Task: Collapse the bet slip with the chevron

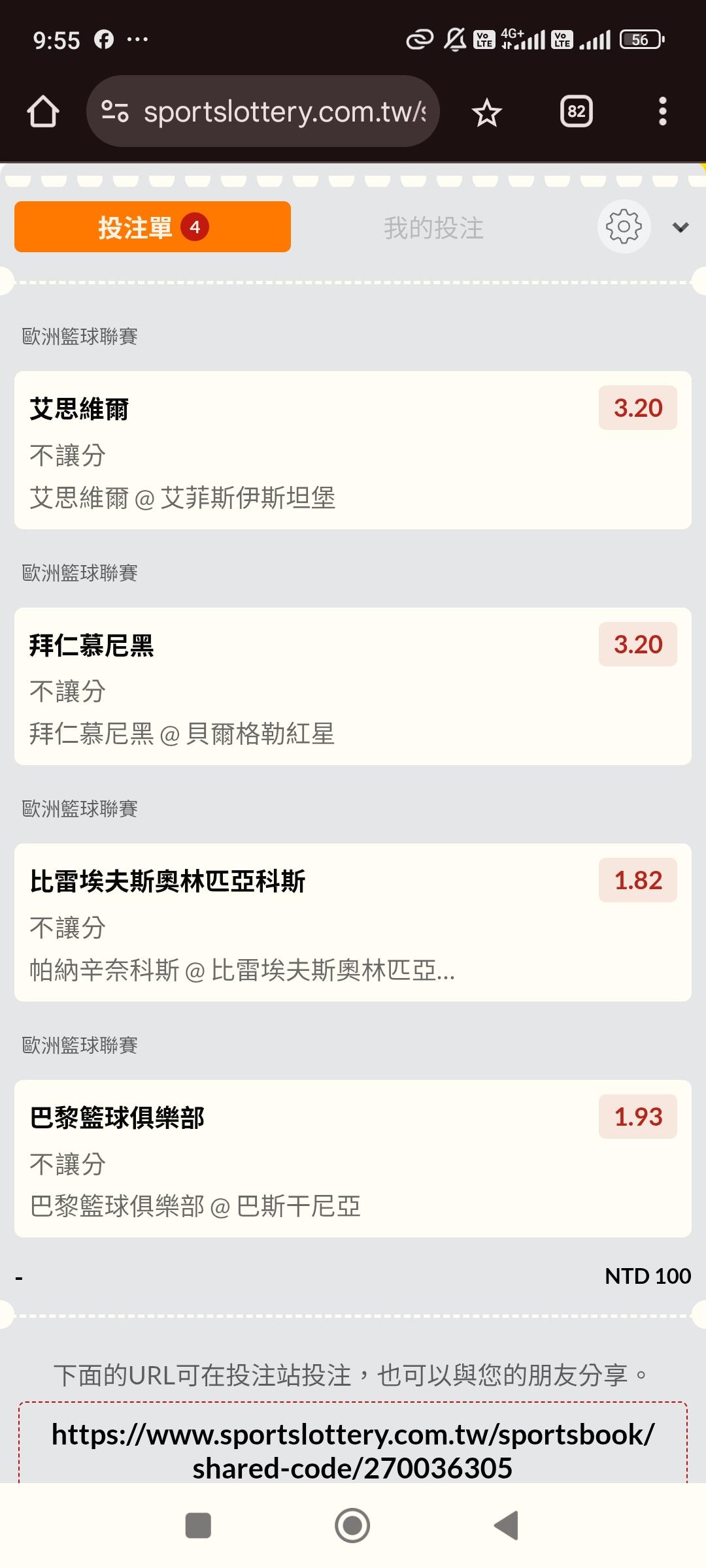Action: coord(681,227)
